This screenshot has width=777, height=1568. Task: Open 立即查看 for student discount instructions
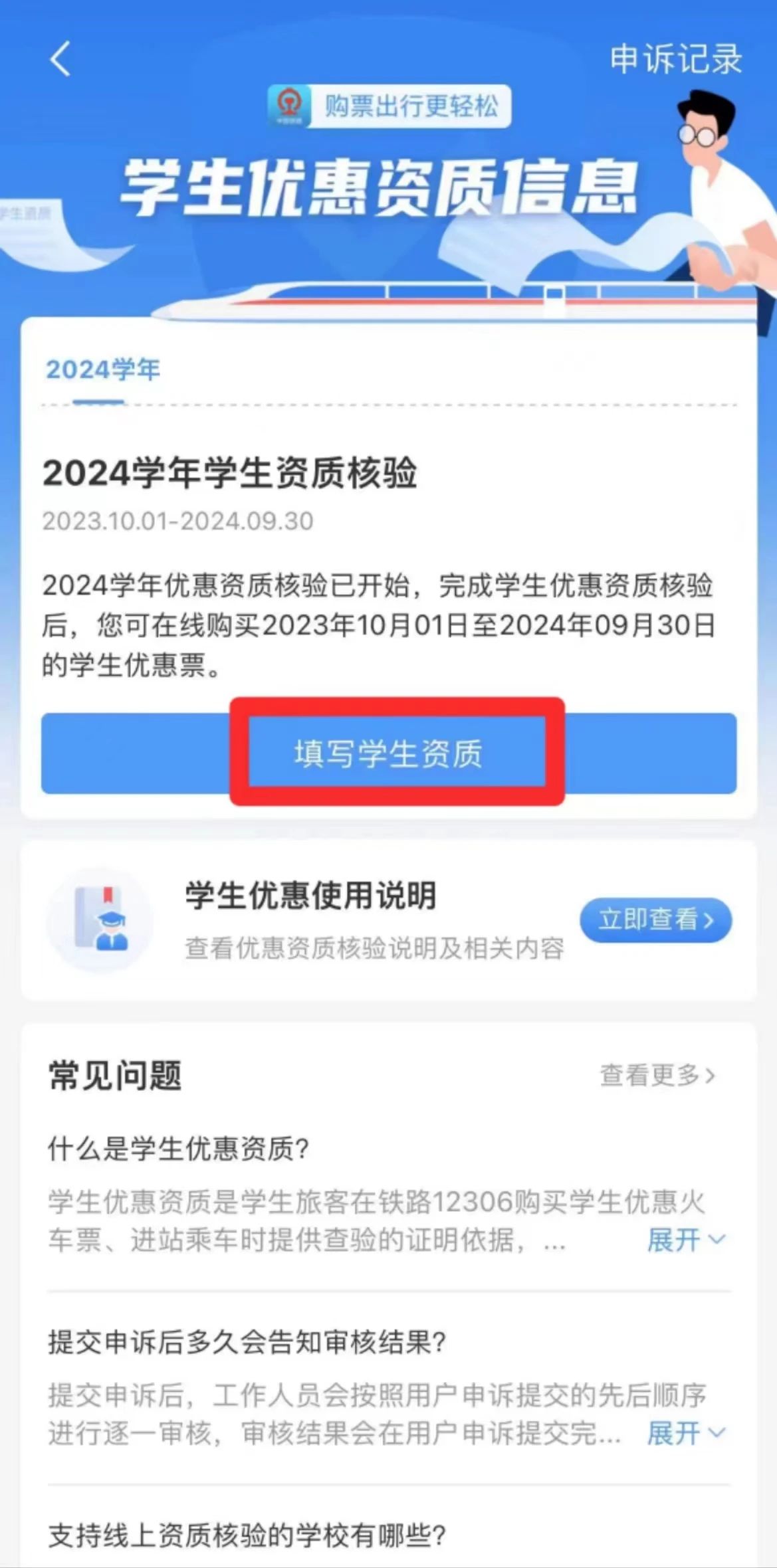pos(655,920)
